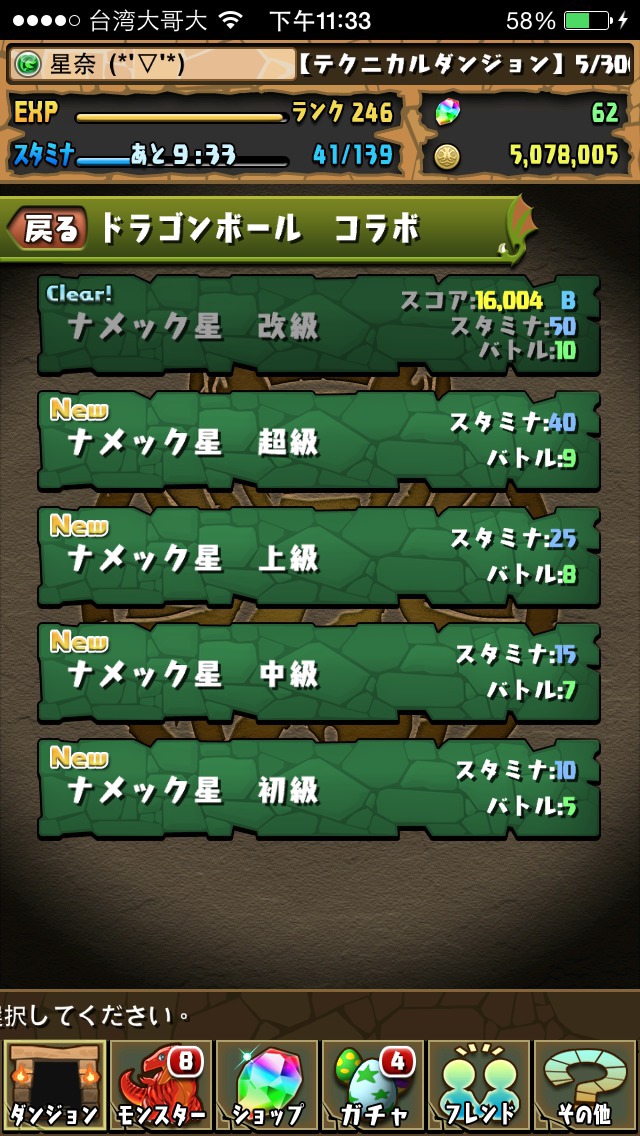Choose the ナメック星 中級 dungeon
The height and width of the screenshot is (1136, 640).
point(319,672)
